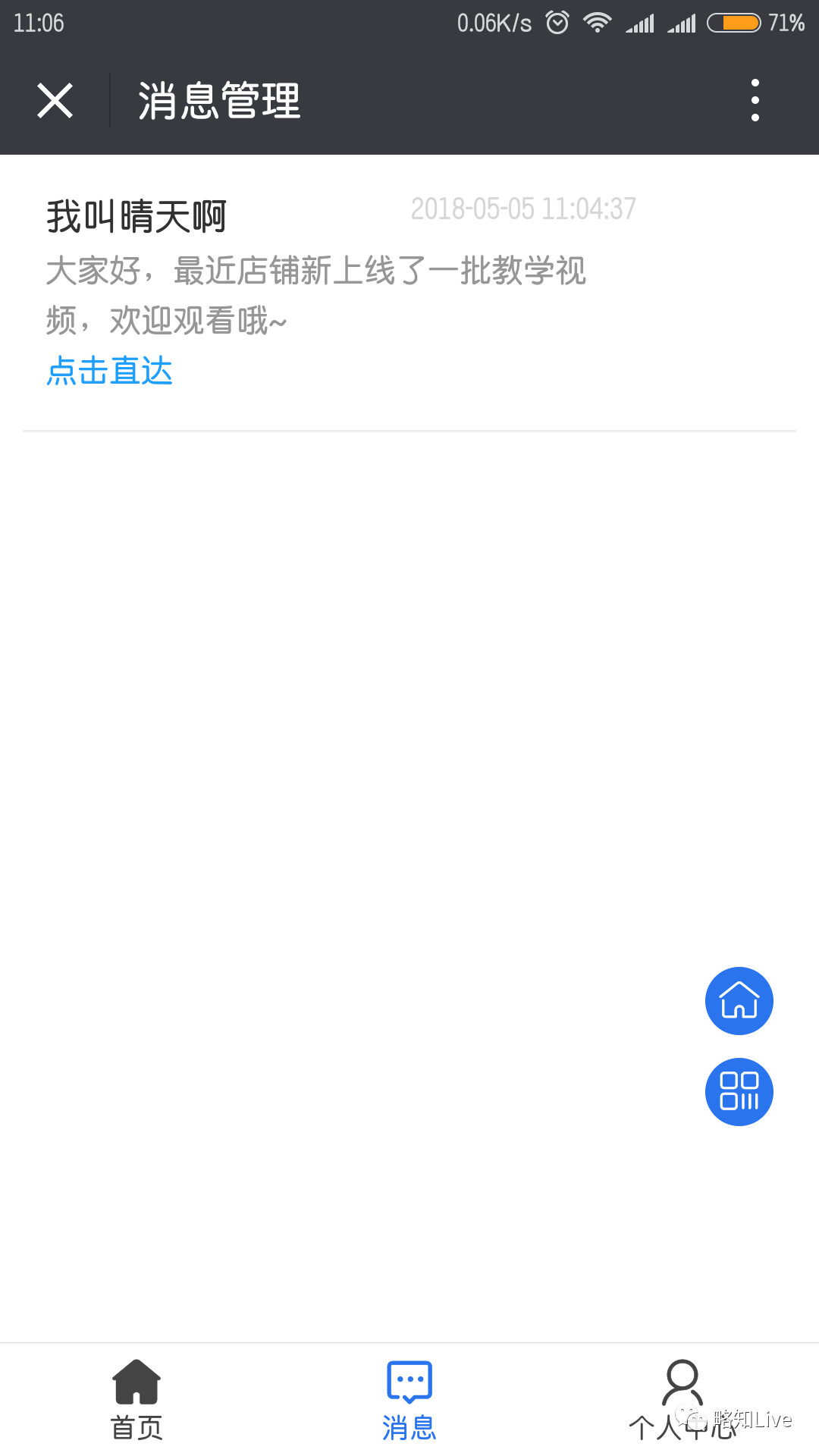
Task: Follow the 点击直达 link
Action: 110,372
